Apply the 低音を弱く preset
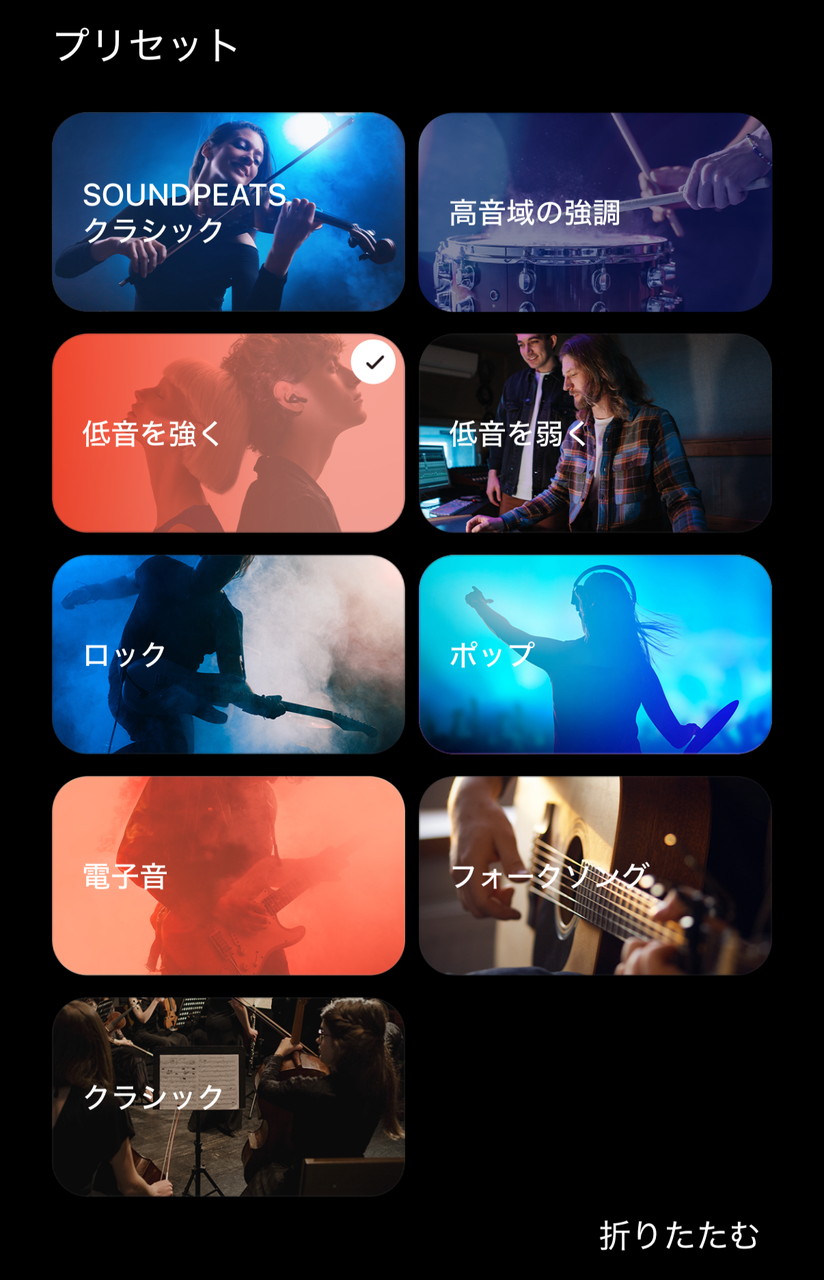This screenshot has width=824, height=1280. tap(595, 433)
